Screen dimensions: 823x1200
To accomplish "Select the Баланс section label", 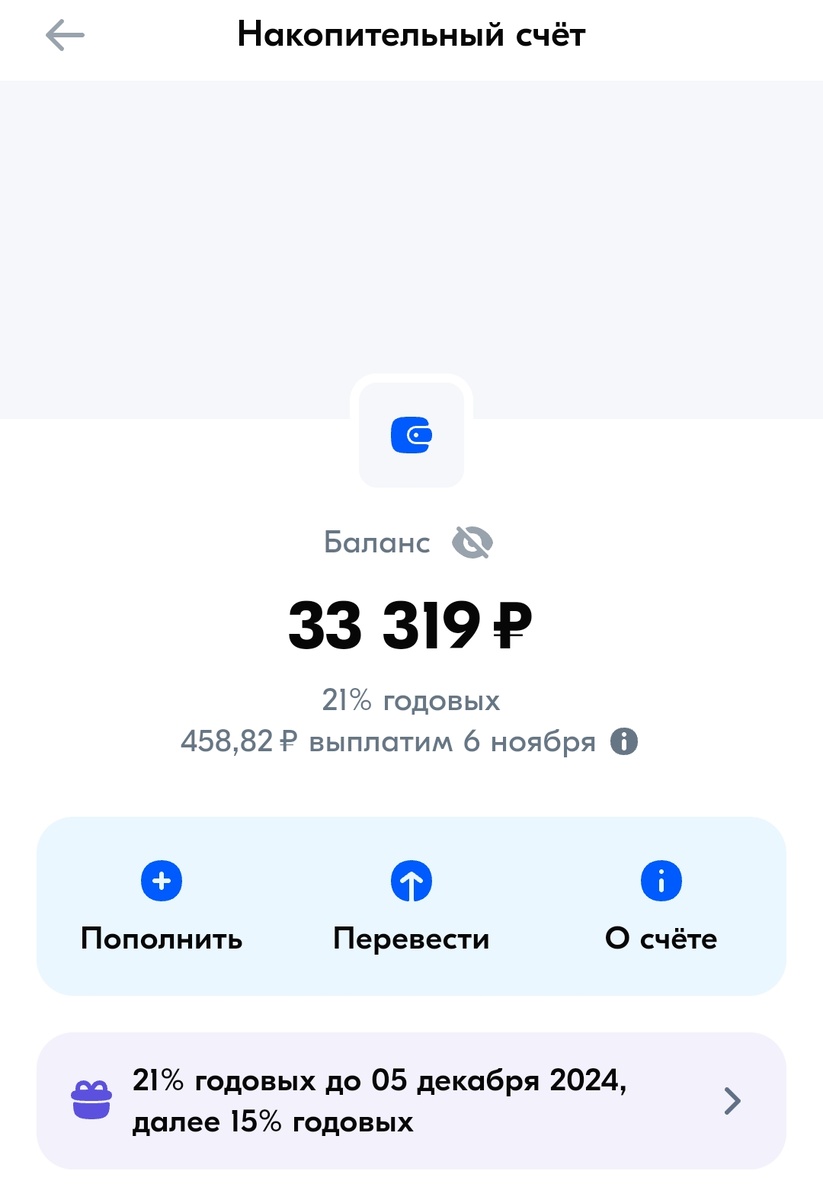I will 376,541.
